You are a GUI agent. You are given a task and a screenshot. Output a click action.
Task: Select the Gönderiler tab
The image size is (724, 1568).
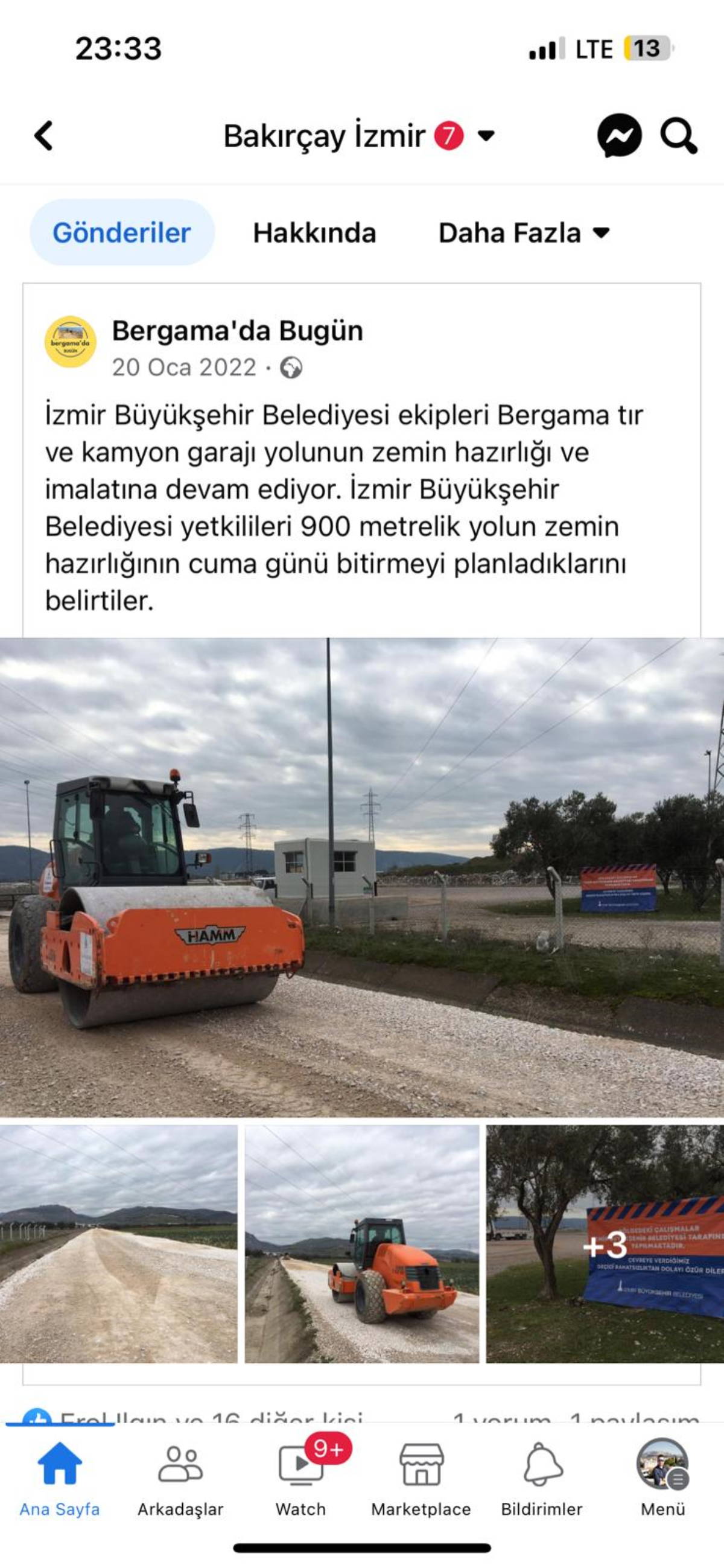pos(122,232)
